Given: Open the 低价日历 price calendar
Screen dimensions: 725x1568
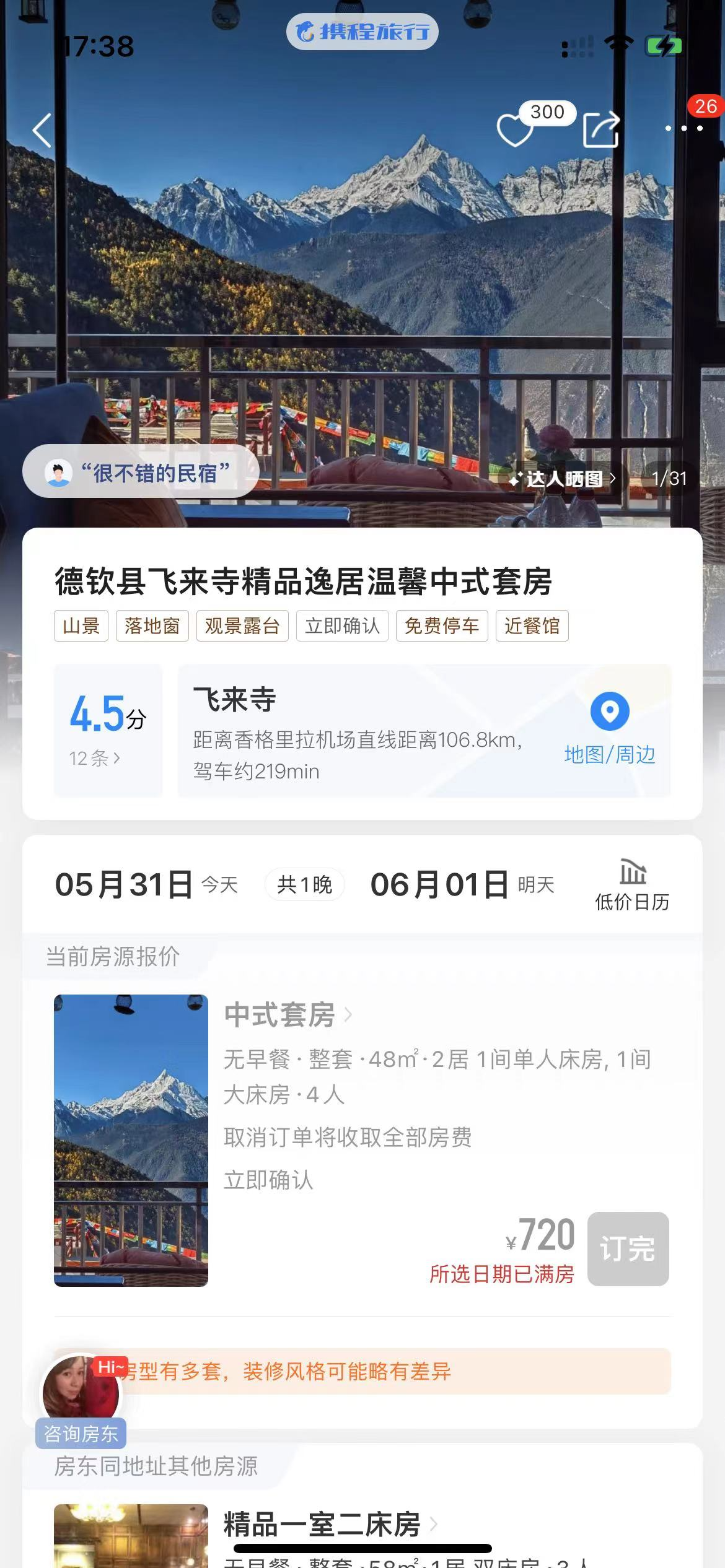Looking at the screenshot, I should 632,885.
